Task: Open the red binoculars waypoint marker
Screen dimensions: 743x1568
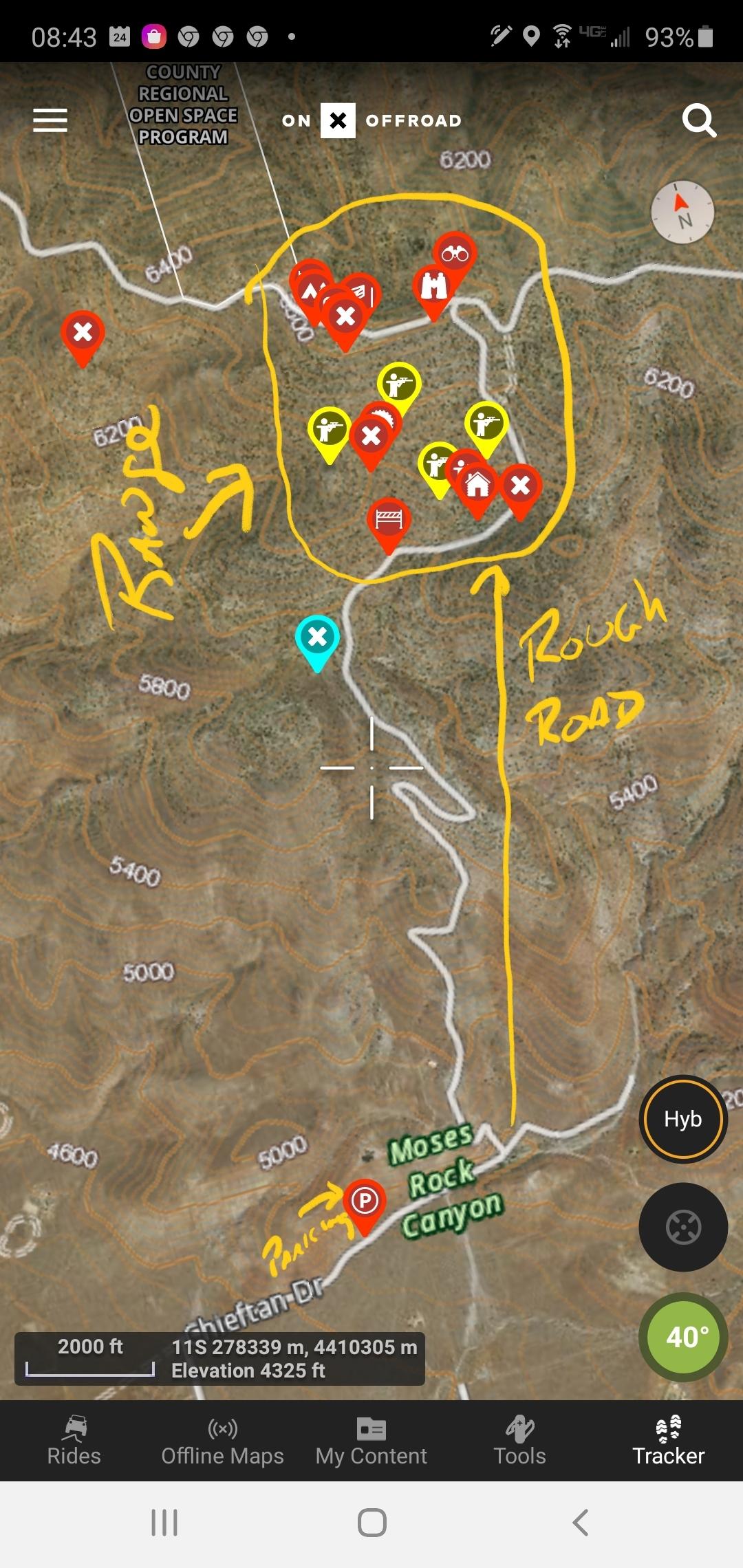Action: 455,255
